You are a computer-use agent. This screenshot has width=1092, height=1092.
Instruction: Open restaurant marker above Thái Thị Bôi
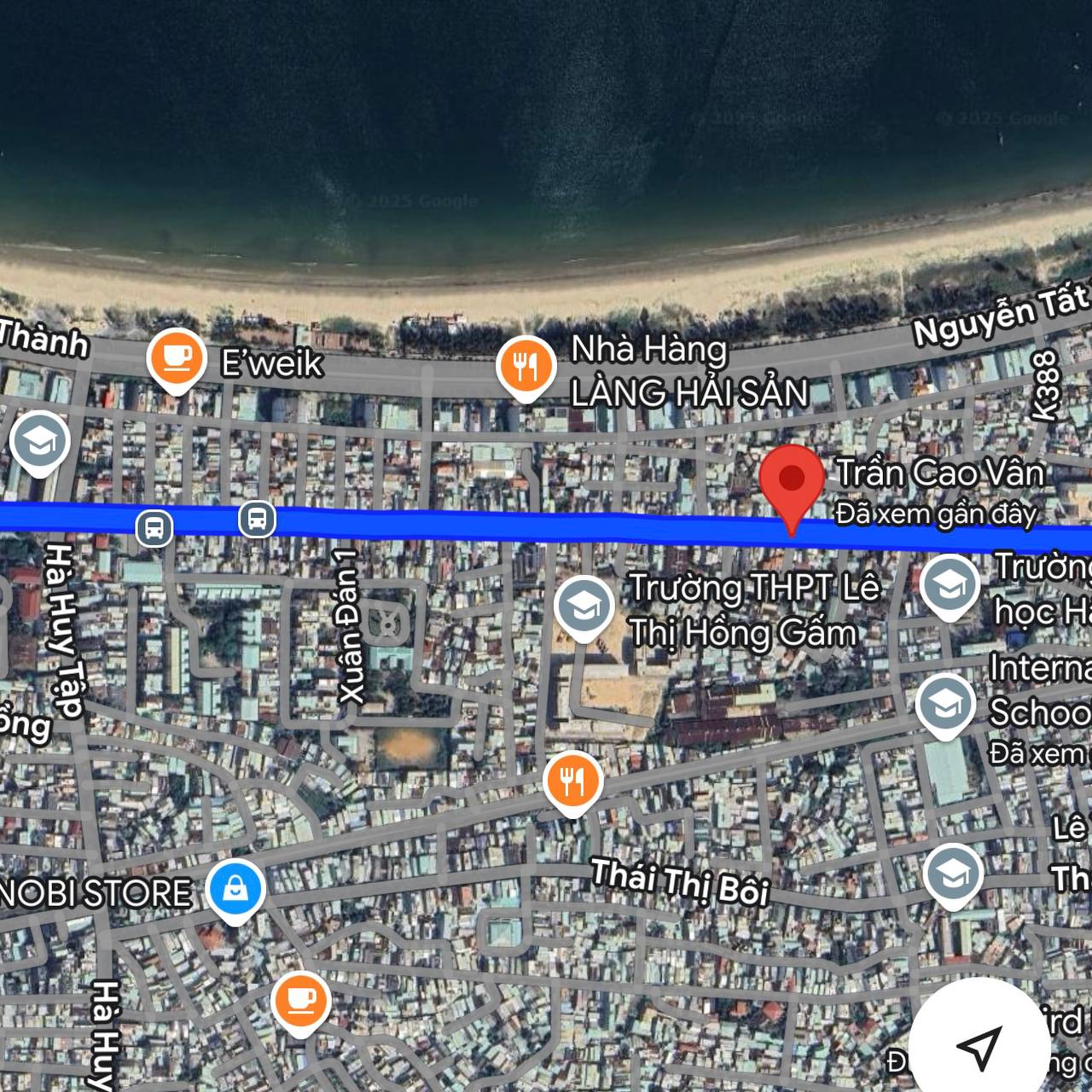573,781
